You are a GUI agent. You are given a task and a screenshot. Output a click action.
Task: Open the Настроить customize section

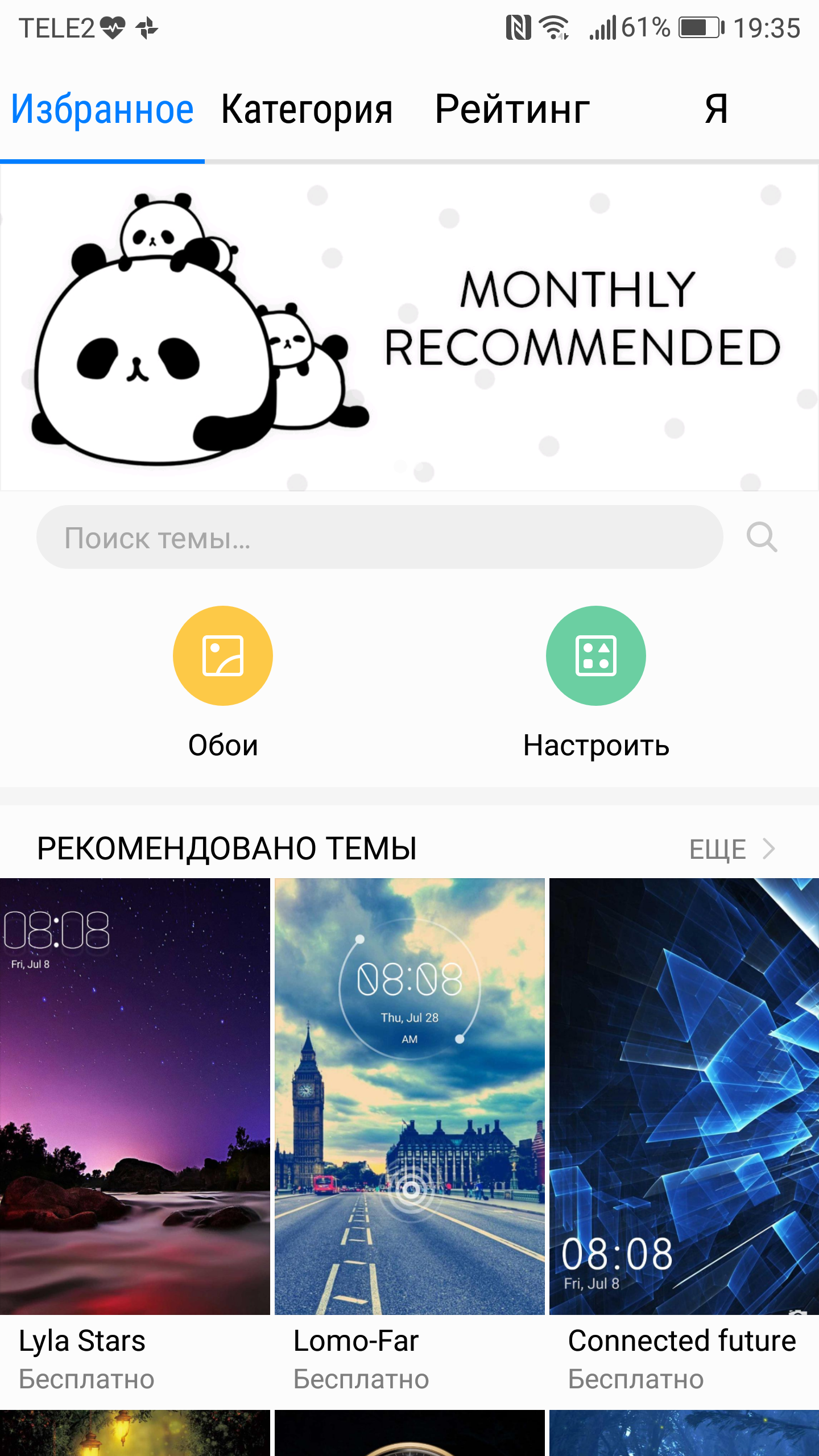(x=596, y=682)
